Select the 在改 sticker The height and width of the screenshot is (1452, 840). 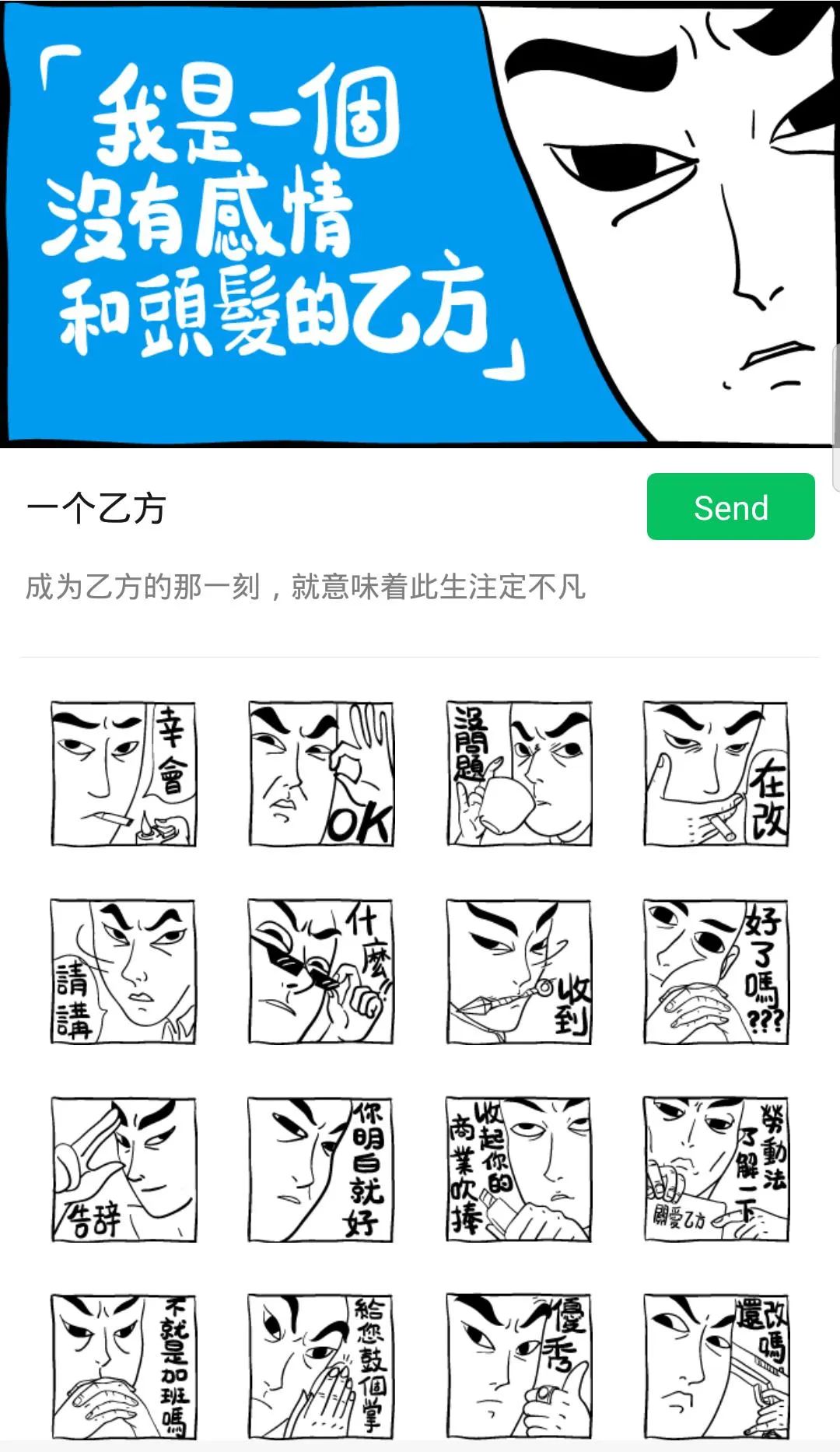716,773
